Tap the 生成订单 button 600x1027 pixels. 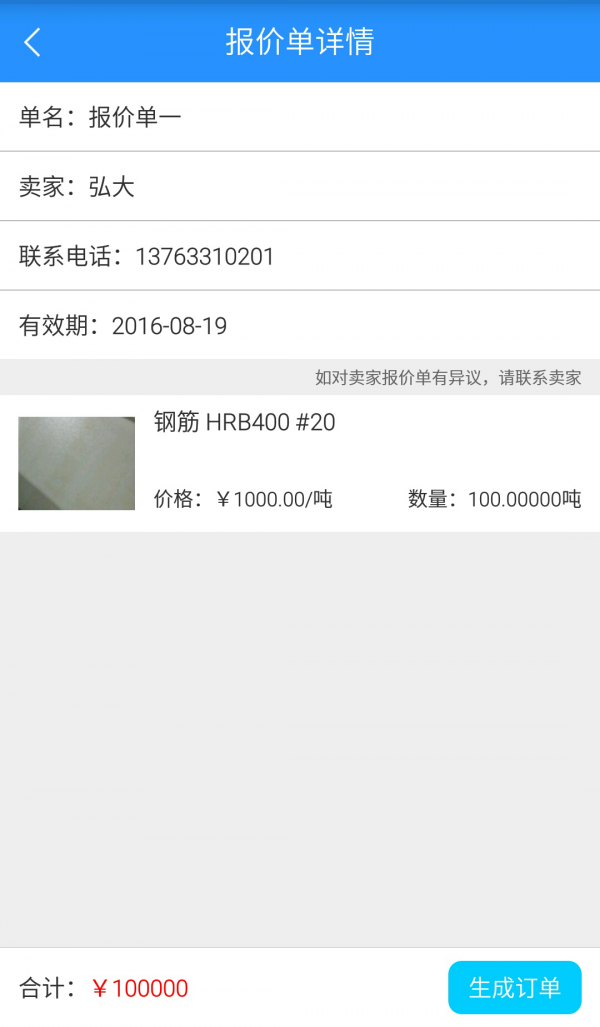tap(514, 987)
